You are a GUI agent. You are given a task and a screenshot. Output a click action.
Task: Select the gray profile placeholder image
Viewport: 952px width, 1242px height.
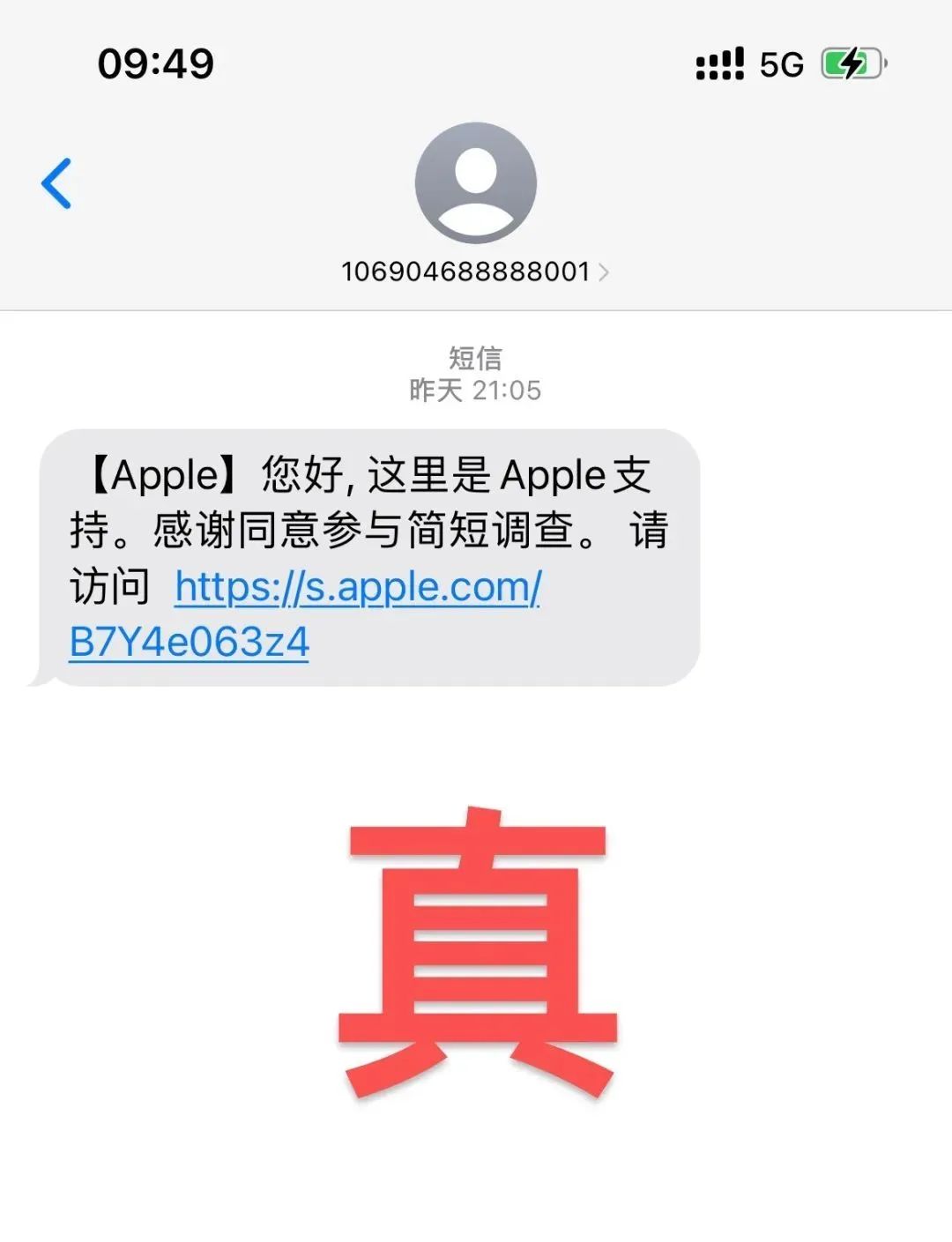476,183
